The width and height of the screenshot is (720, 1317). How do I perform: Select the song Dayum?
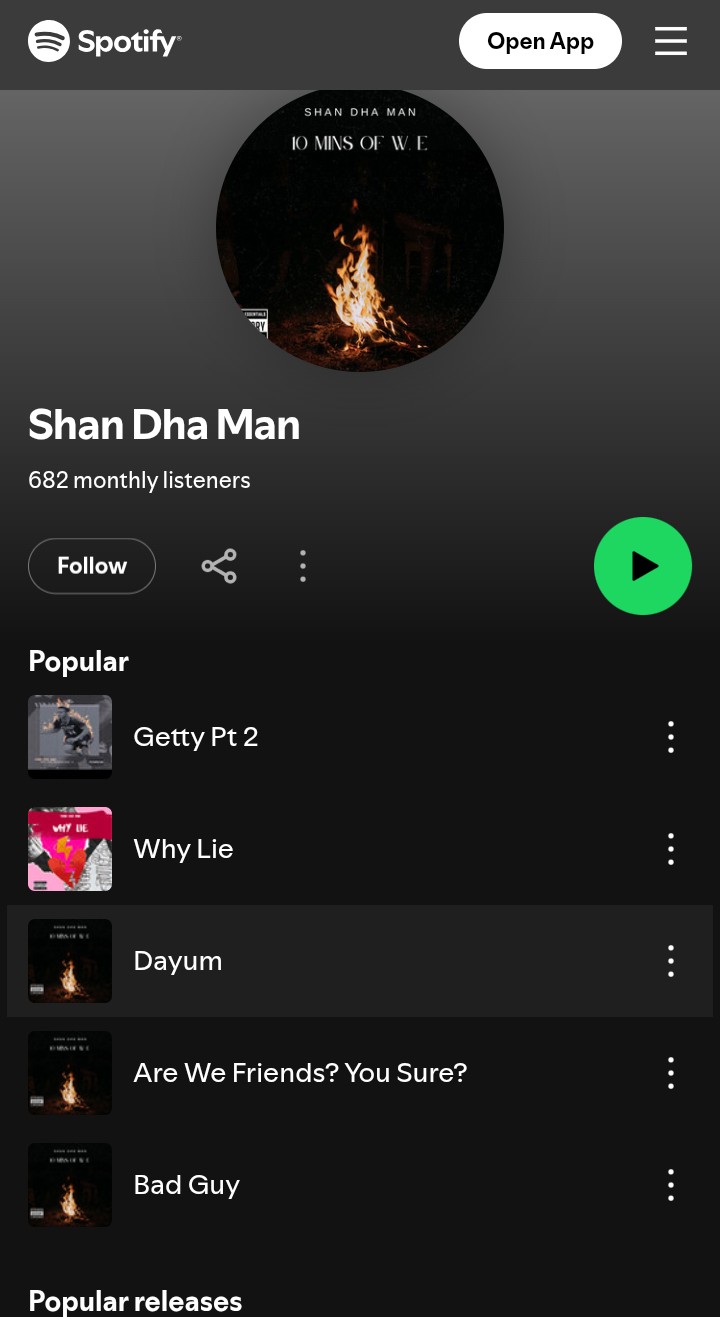(x=178, y=961)
